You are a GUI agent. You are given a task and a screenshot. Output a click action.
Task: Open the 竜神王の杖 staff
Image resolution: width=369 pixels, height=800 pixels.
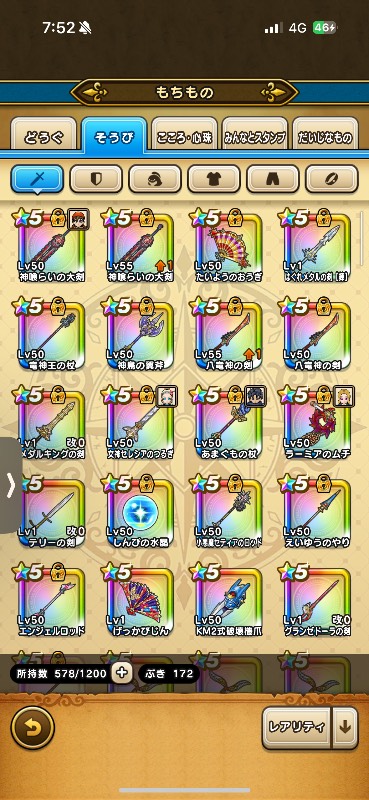[x=48, y=335]
